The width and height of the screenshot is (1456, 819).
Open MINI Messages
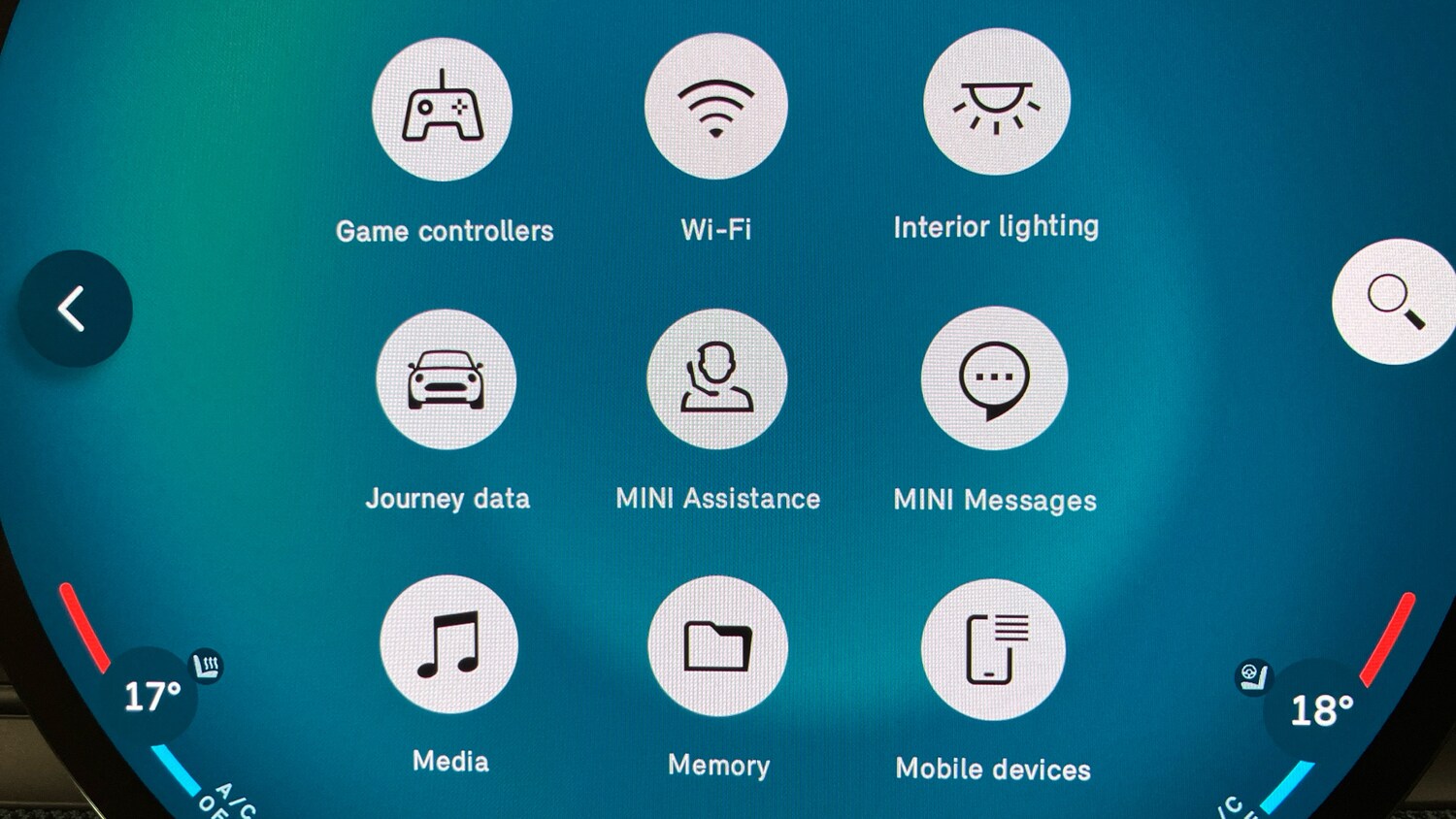(994, 378)
